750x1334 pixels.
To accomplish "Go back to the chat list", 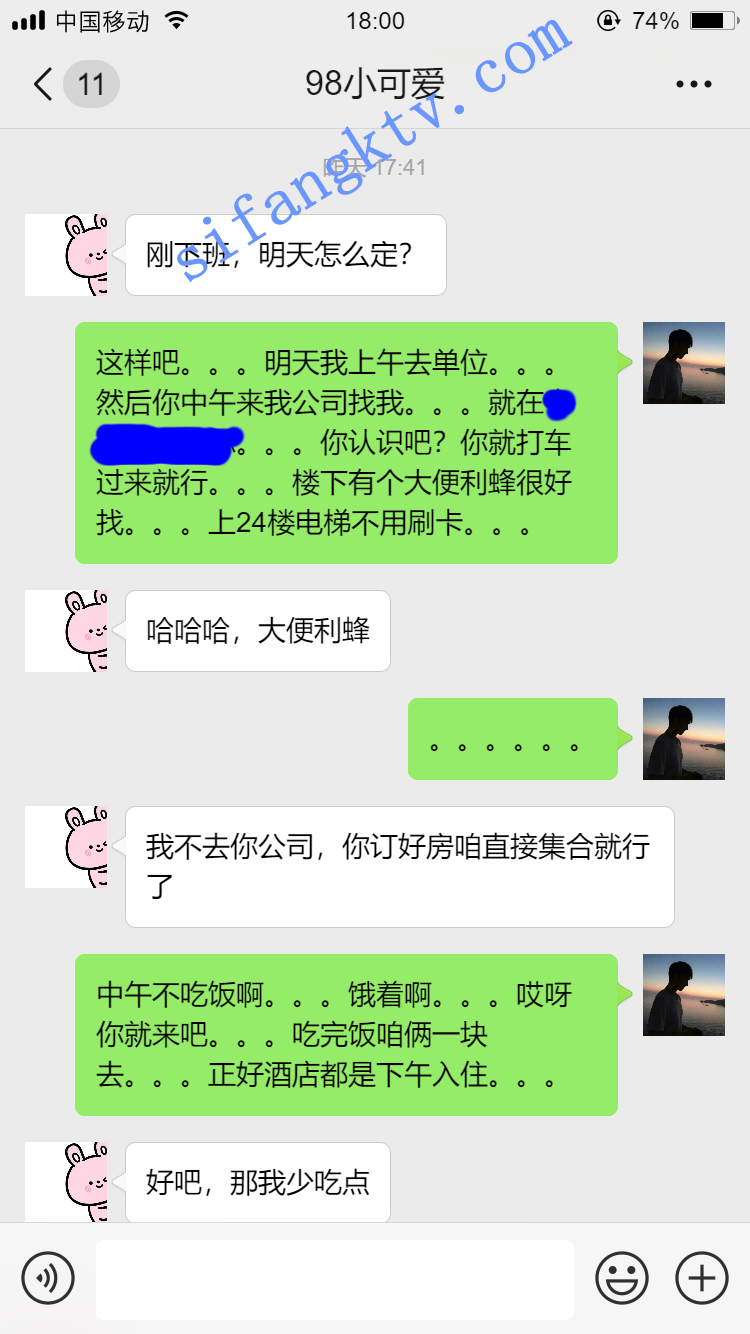I will pos(44,84).
